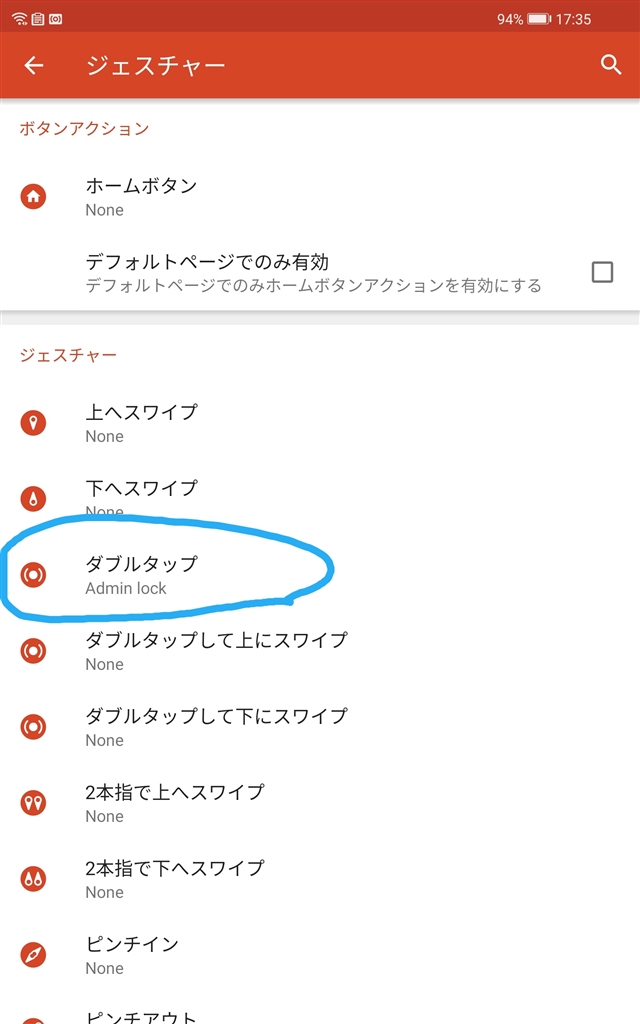The image size is (640, 1024).
Task: Go back from the ジェスチャー screen
Action: (34, 66)
